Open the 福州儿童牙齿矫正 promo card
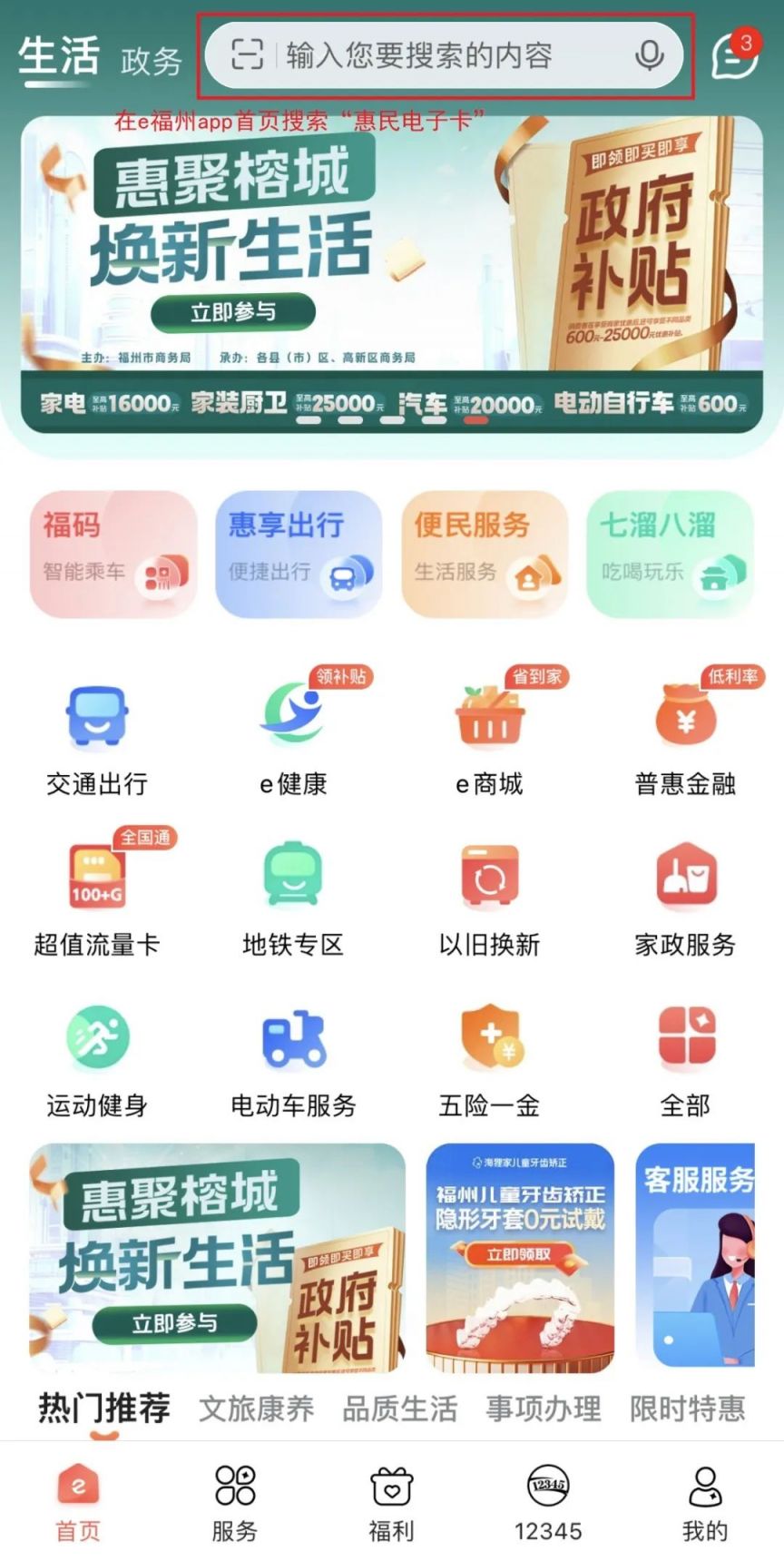784x1561 pixels. tap(520, 1257)
